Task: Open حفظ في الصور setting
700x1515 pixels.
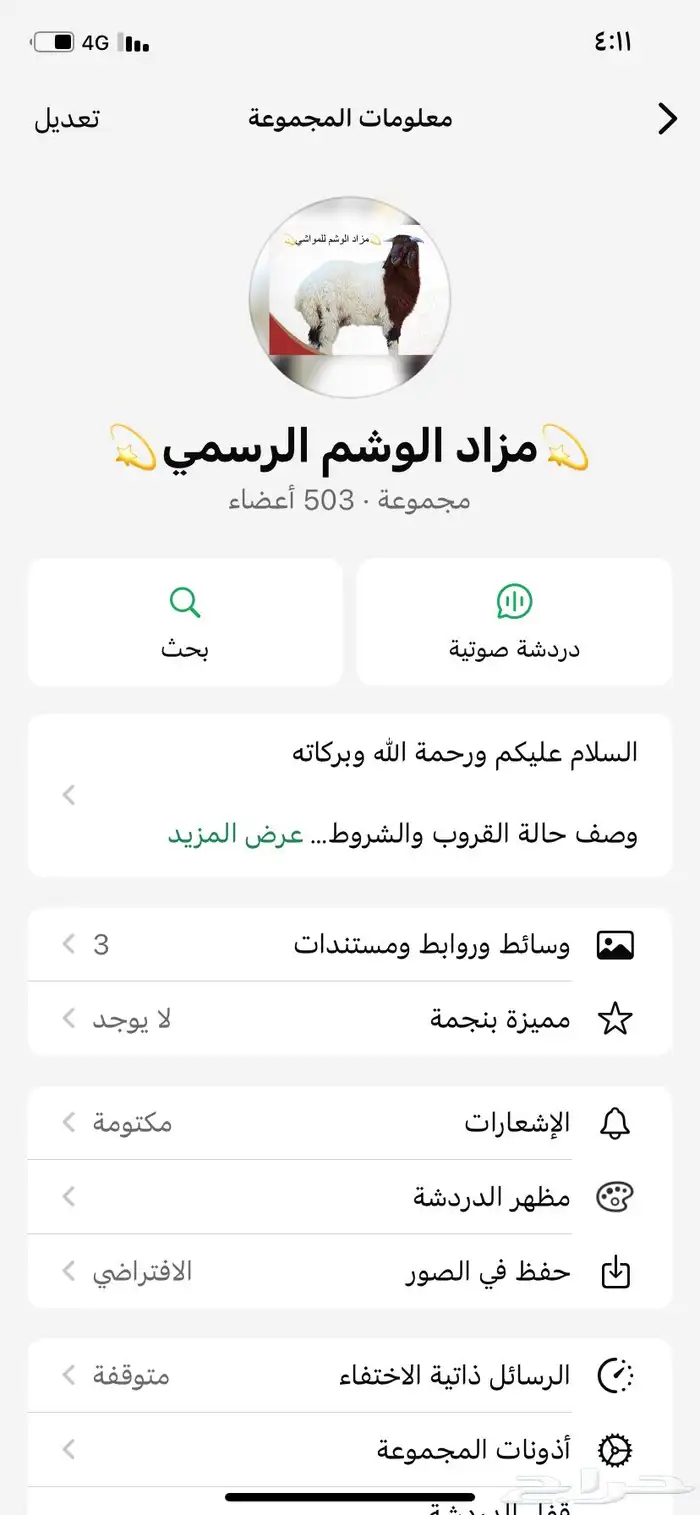Action: [x=350, y=1272]
